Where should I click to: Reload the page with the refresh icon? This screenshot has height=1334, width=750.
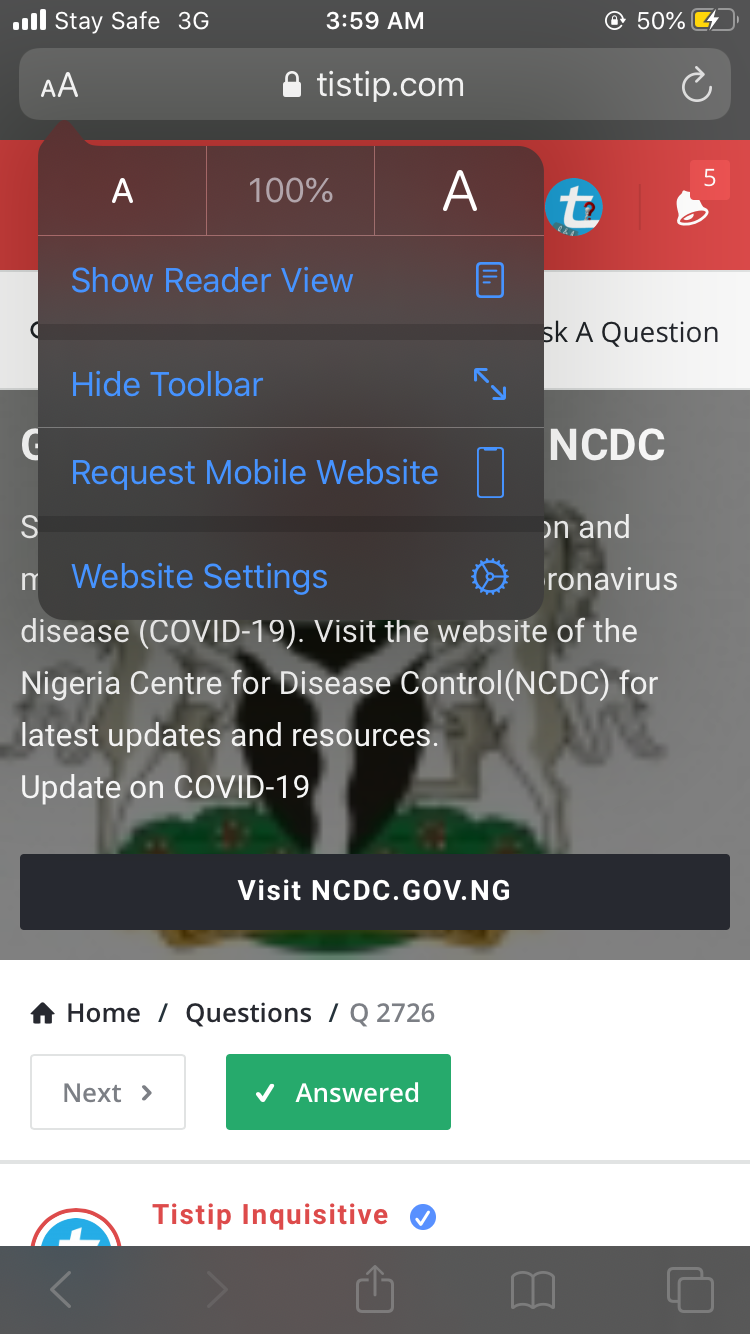pyautogui.click(x=696, y=85)
